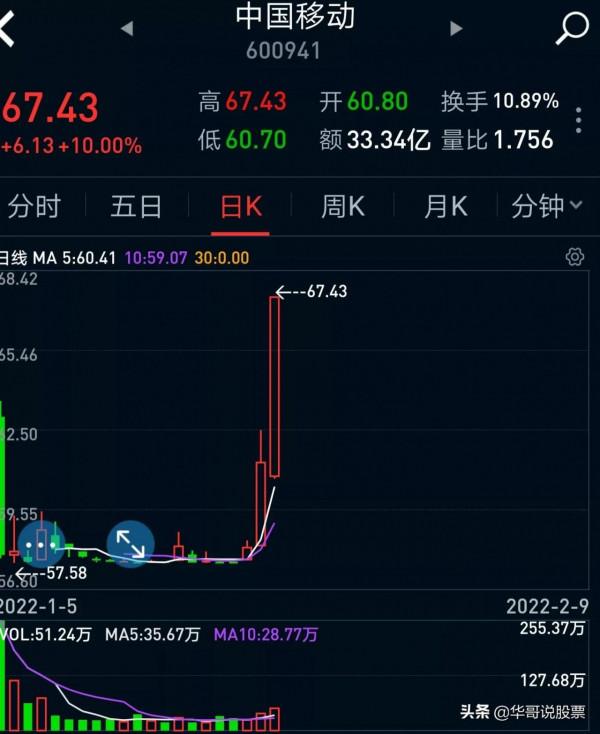Select the 日K chart tab

tap(241, 207)
